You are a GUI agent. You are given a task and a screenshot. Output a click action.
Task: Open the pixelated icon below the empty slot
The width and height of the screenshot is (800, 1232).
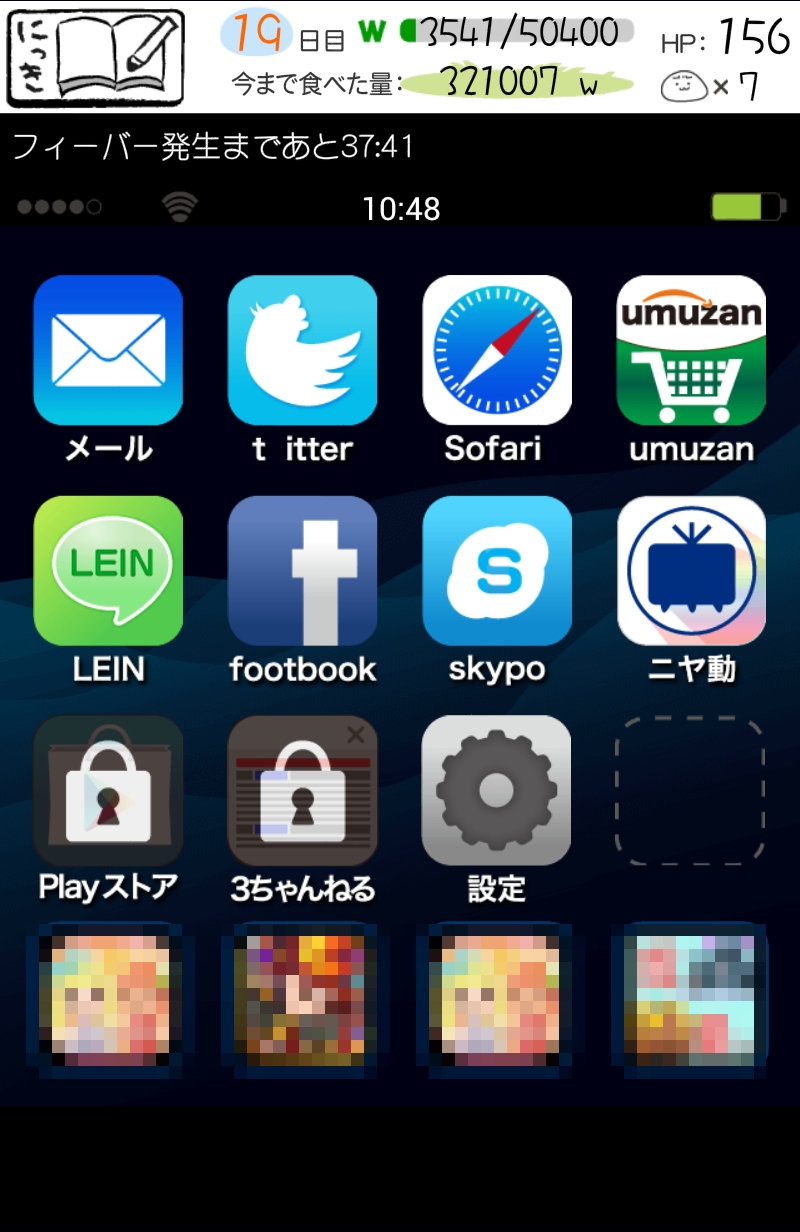690,1000
